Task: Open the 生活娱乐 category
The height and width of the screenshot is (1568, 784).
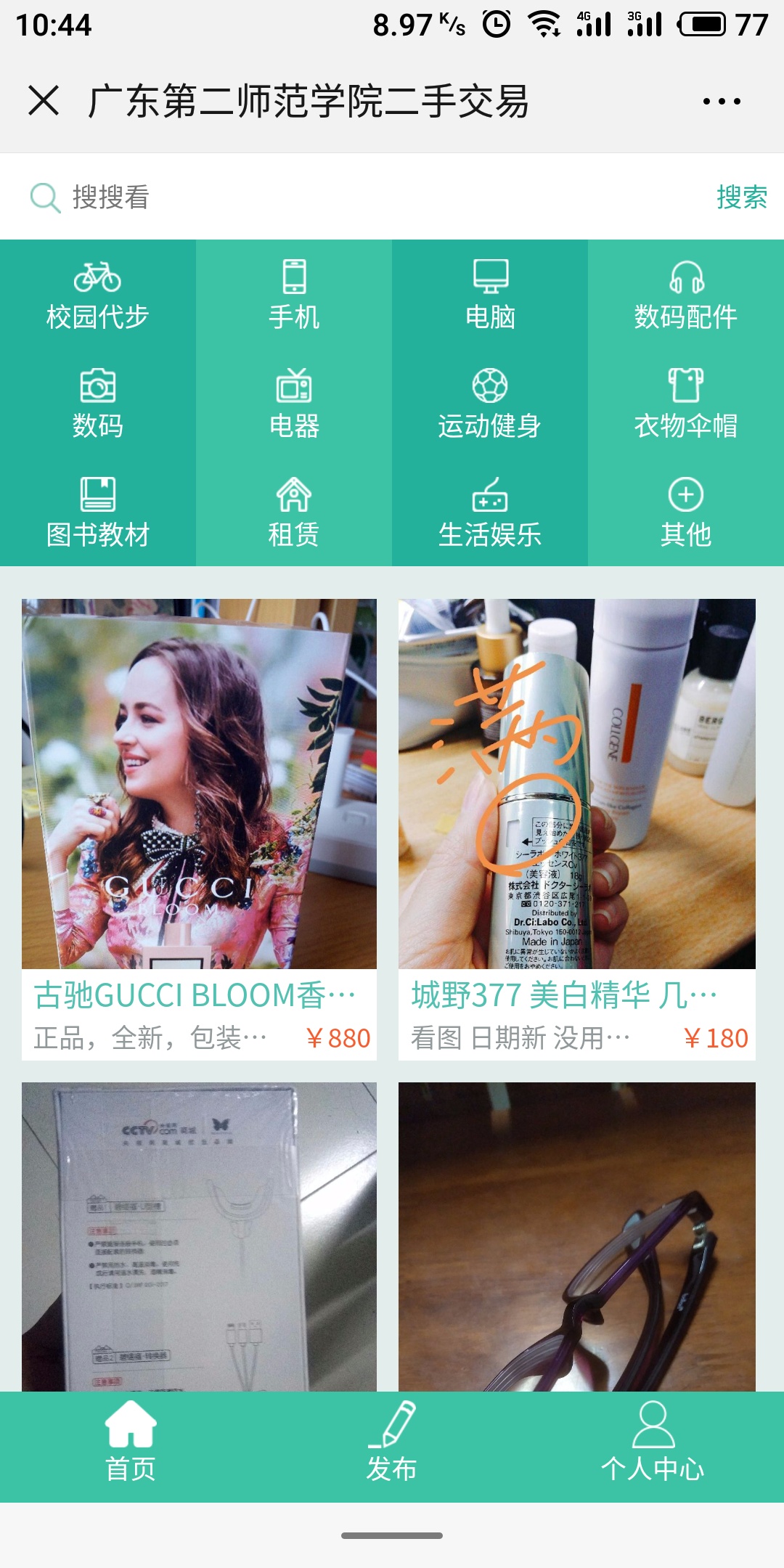Action: tap(490, 512)
